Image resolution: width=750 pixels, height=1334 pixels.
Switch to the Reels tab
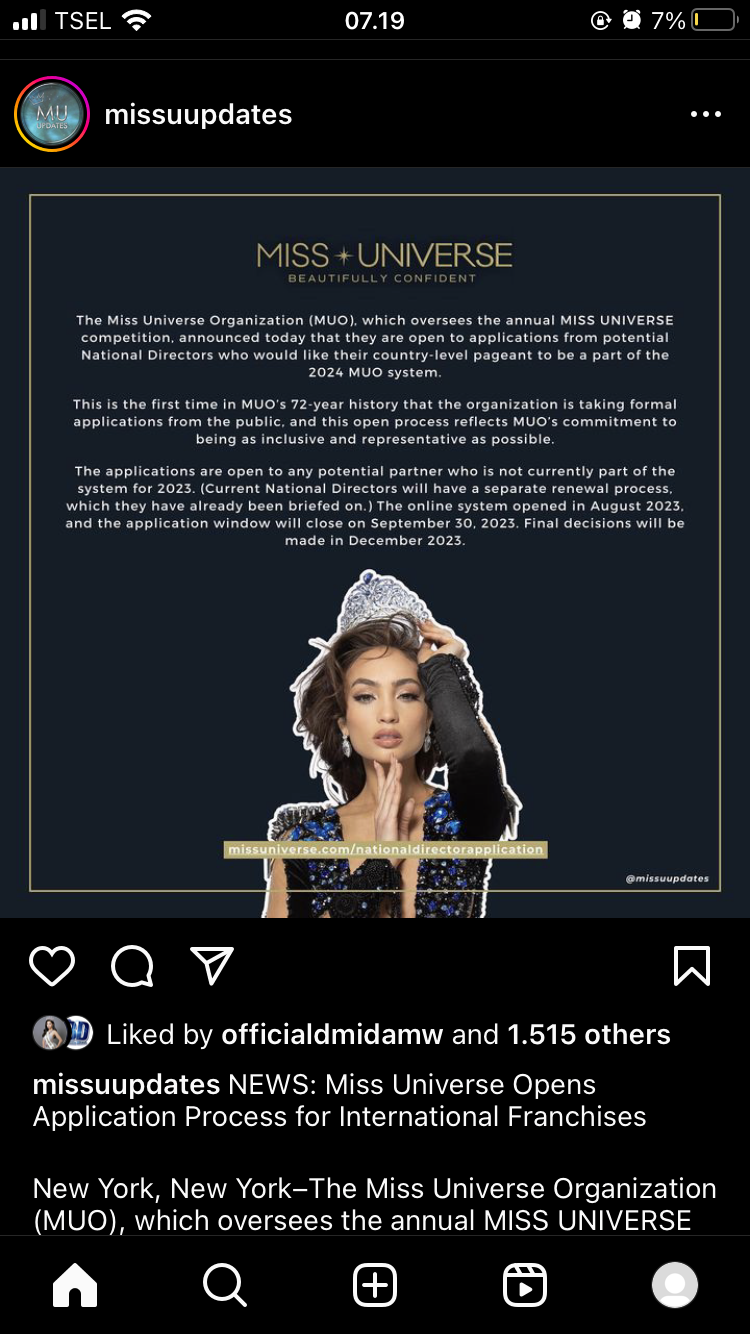tap(525, 1285)
